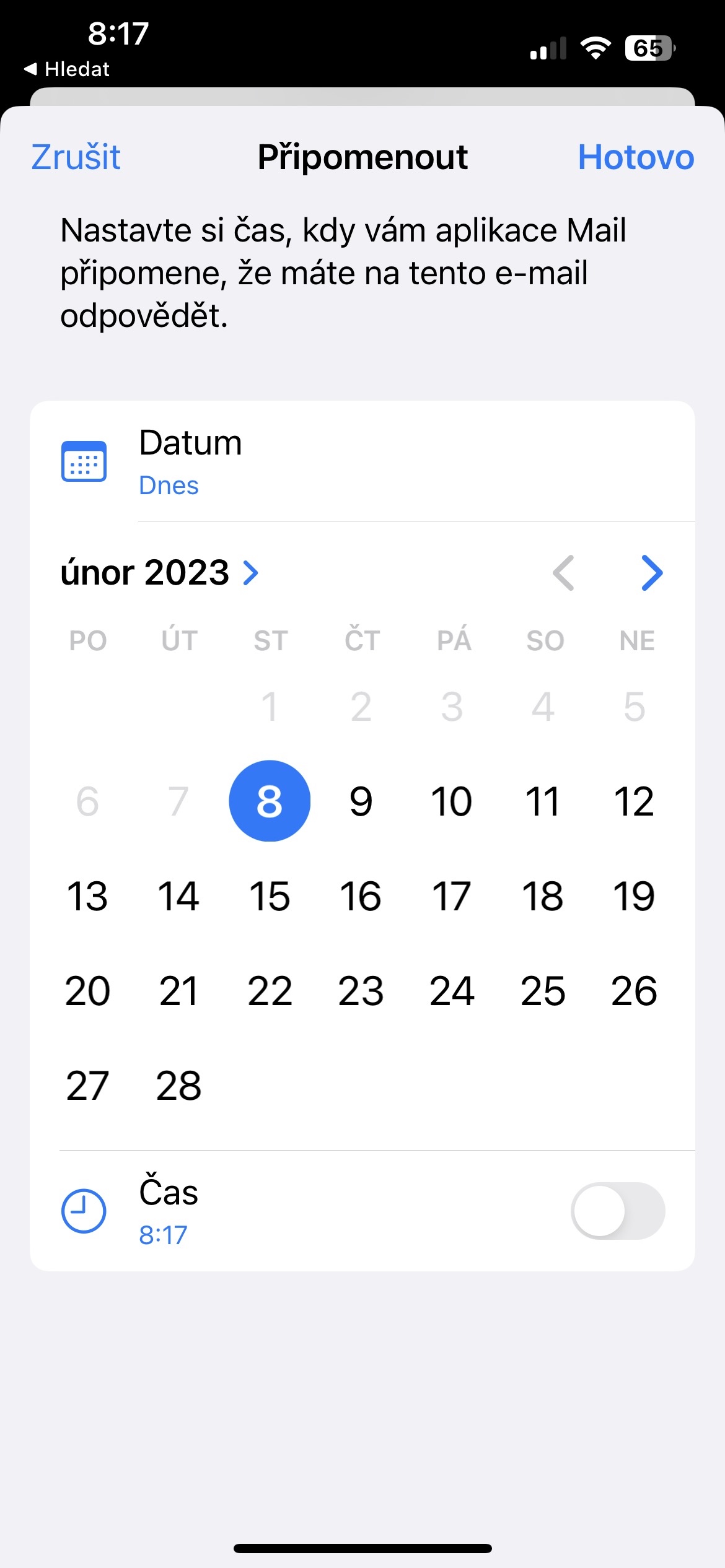This screenshot has height=1568, width=725.
Task: Enable the Čas time toggle
Action: click(x=618, y=1211)
